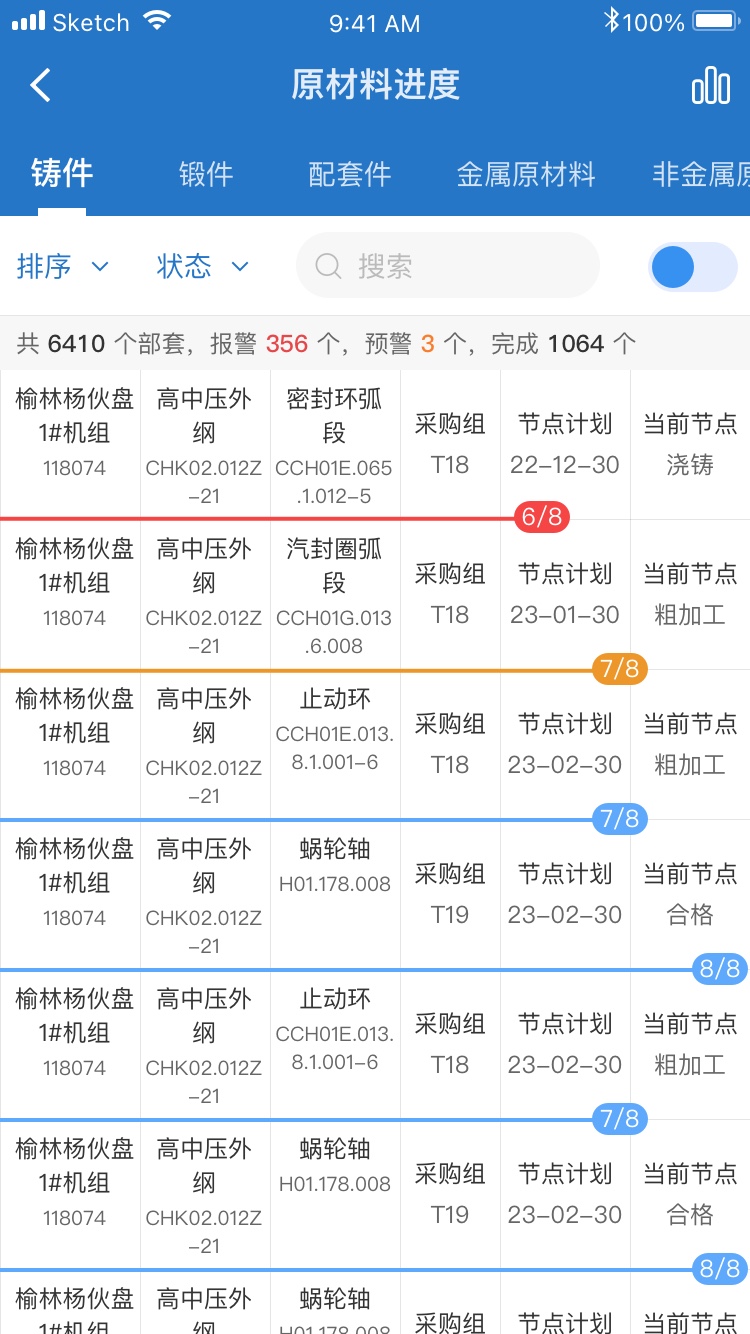750x1334 pixels.
Task: Toggle the blue switch beside search
Action: click(693, 267)
